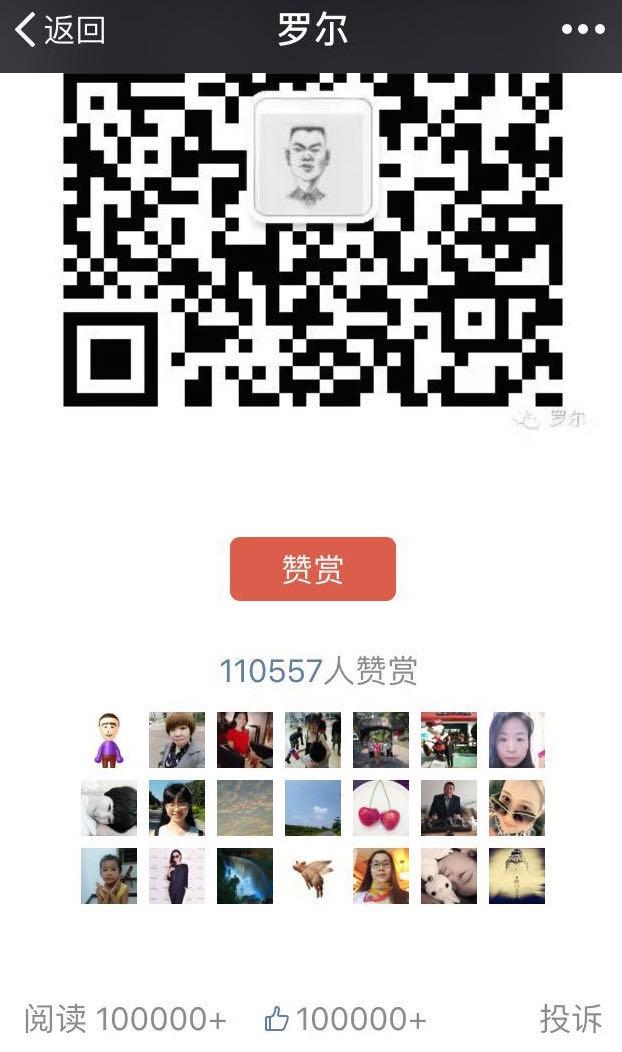Like the article with the thumbs-up icon
Screen dimensions: 622x1052
click(x=276, y=1019)
